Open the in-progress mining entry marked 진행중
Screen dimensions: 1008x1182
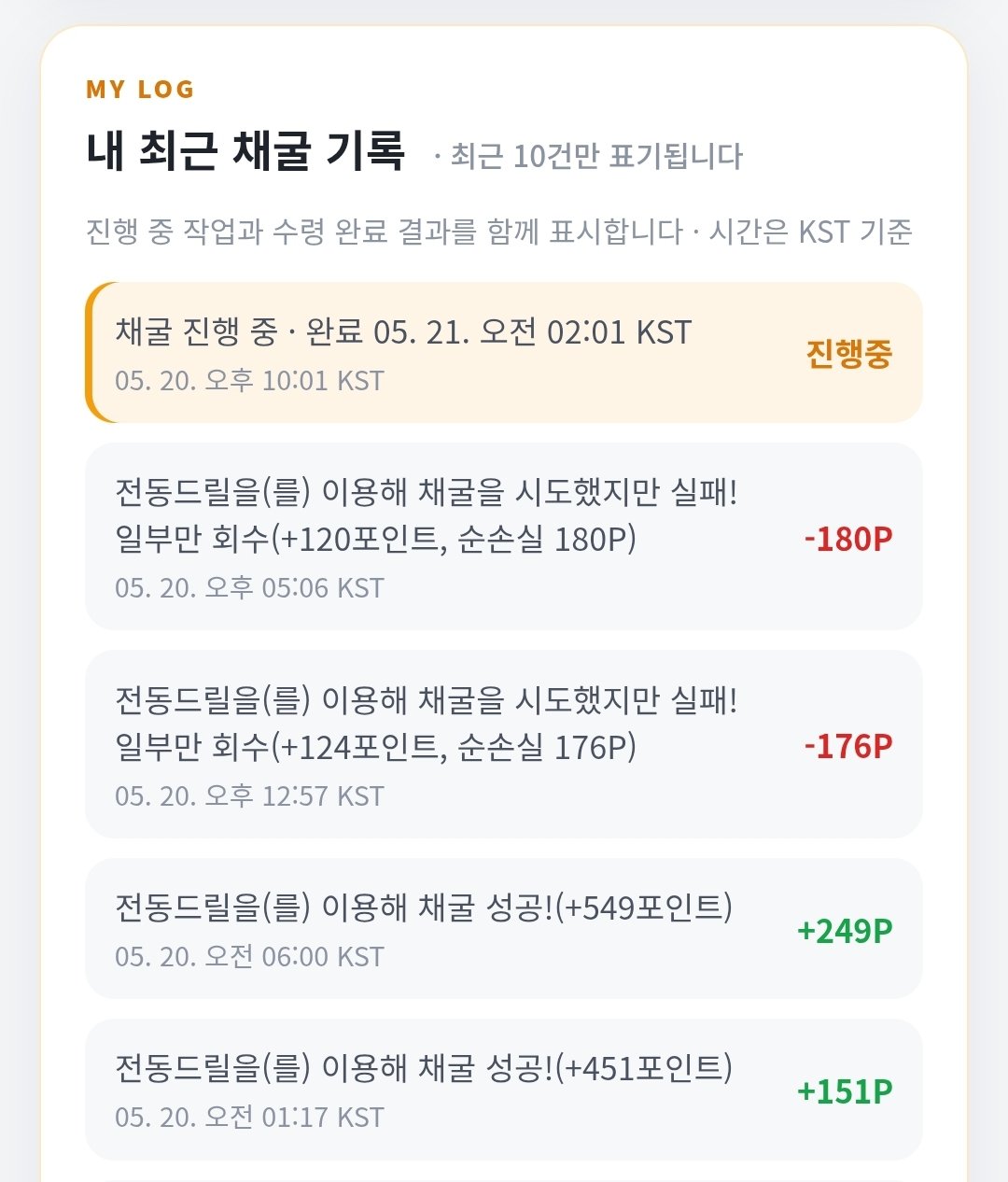tap(504, 352)
